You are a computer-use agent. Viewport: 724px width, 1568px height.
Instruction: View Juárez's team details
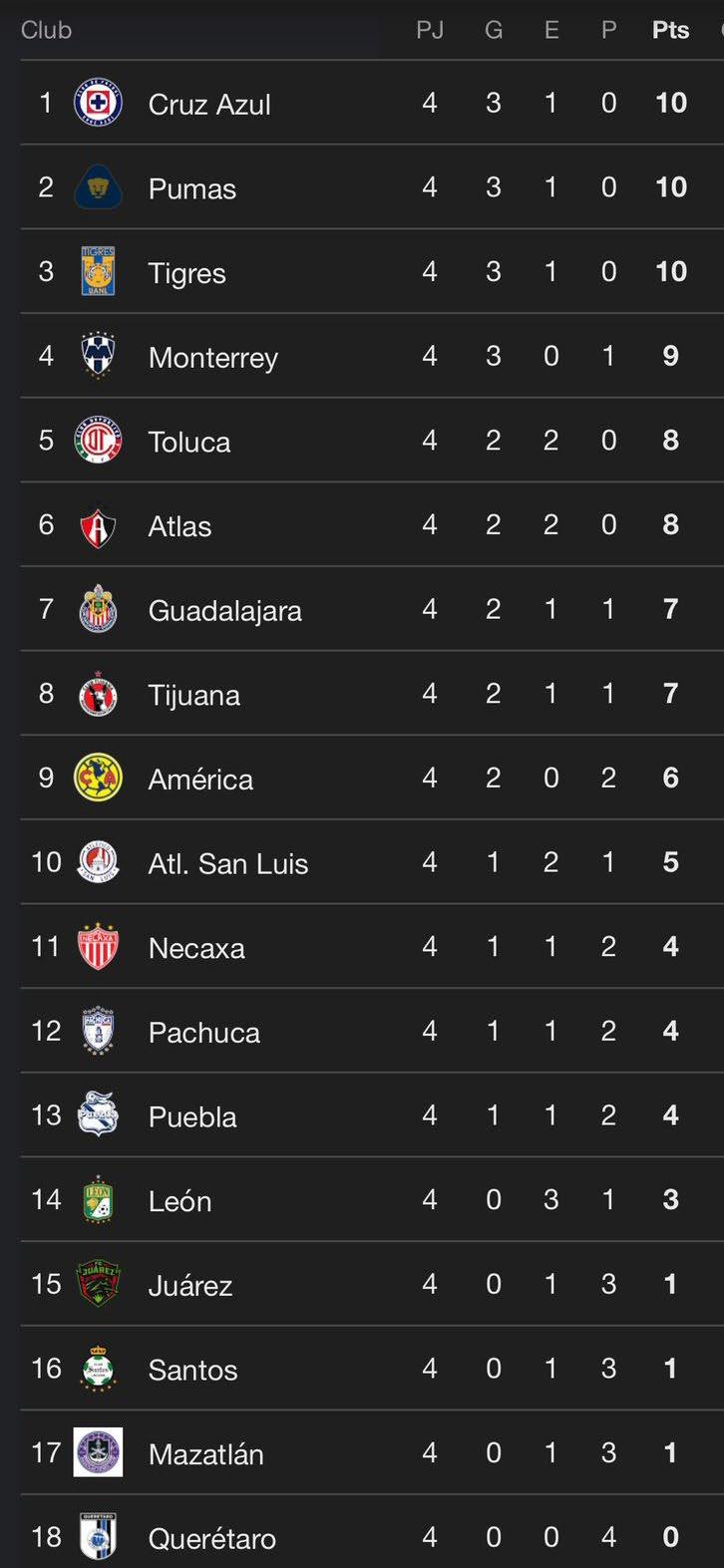(x=190, y=1286)
